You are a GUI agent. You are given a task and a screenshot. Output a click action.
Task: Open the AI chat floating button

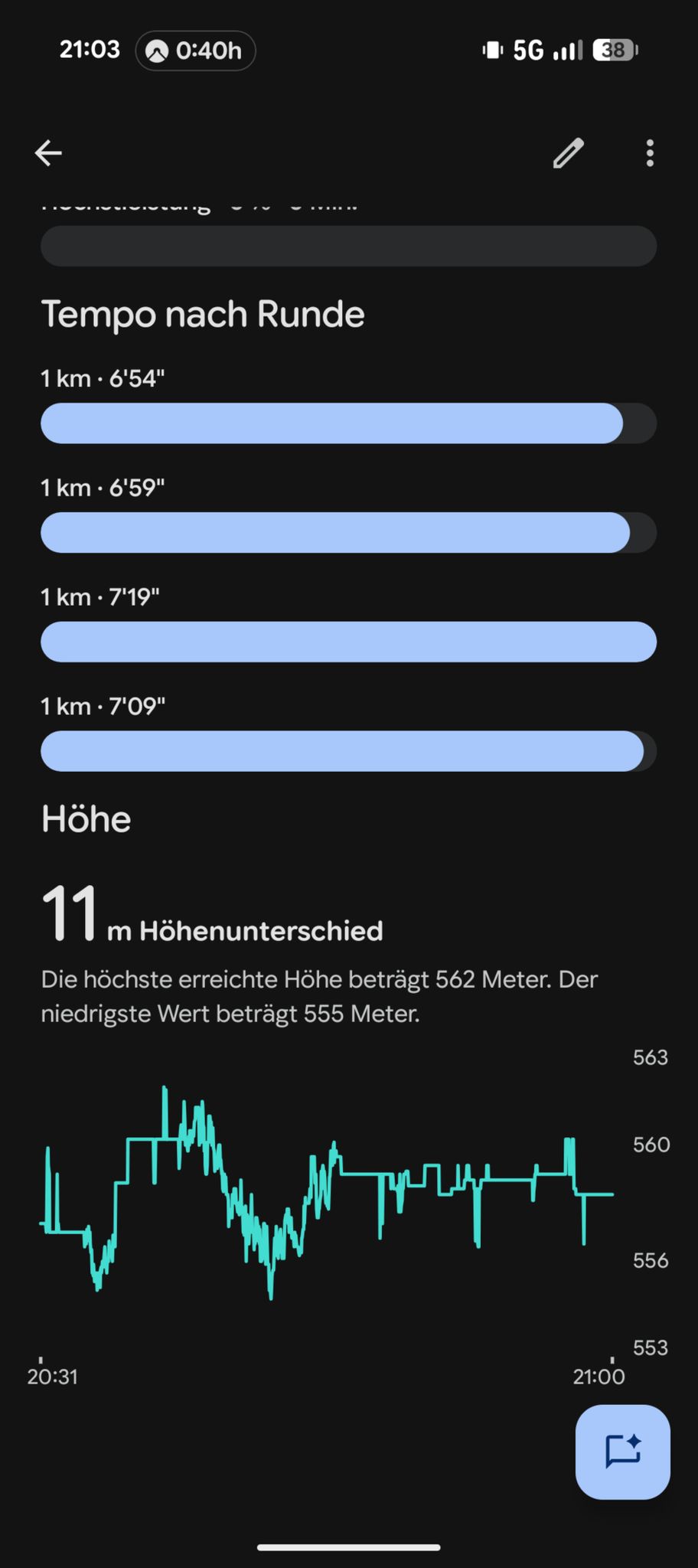pos(622,1452)
